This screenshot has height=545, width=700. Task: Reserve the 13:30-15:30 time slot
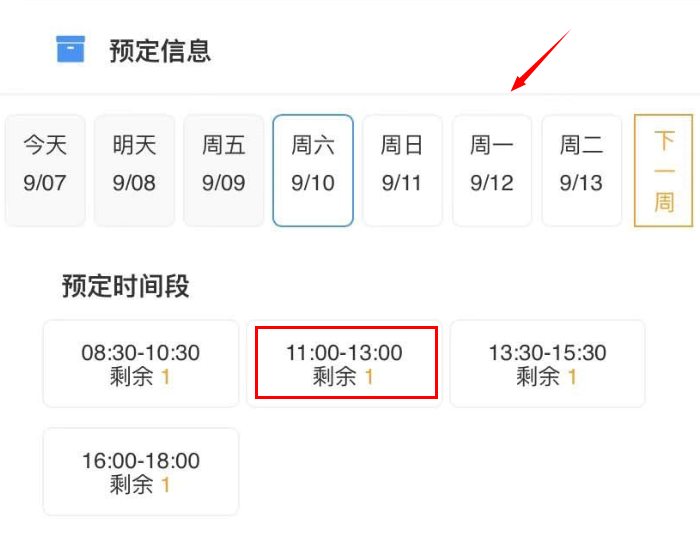(547, 364)
